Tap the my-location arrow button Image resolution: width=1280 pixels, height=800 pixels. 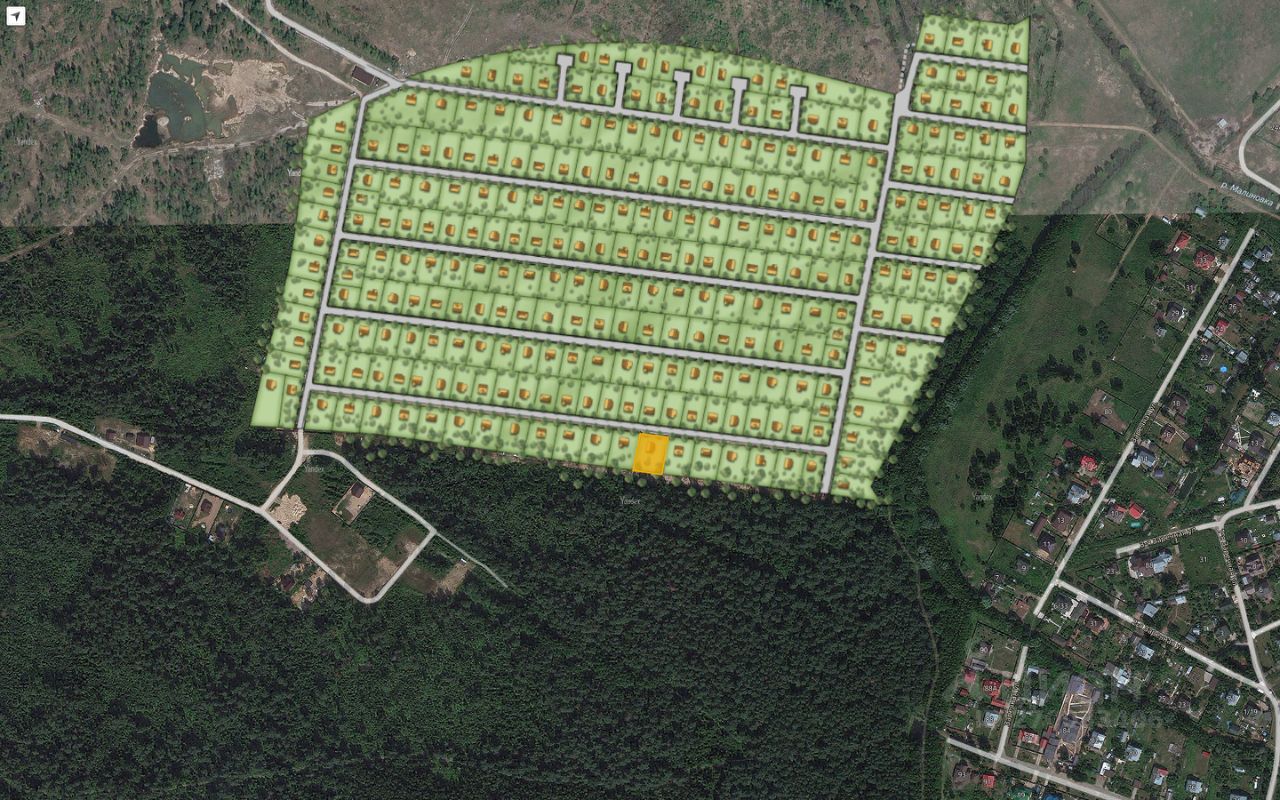(x=15, y=16)
